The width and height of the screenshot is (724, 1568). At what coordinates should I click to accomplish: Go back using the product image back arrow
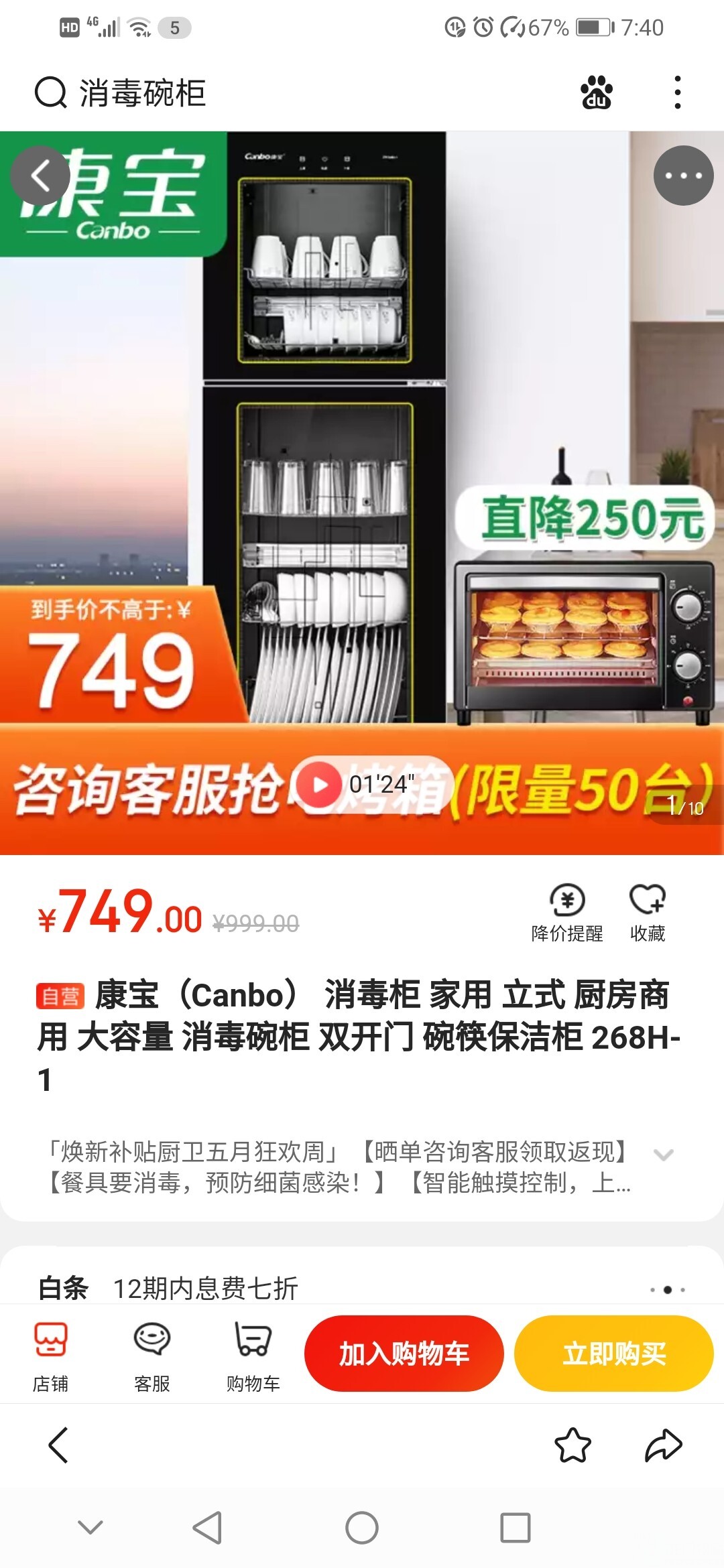(40, 176)
